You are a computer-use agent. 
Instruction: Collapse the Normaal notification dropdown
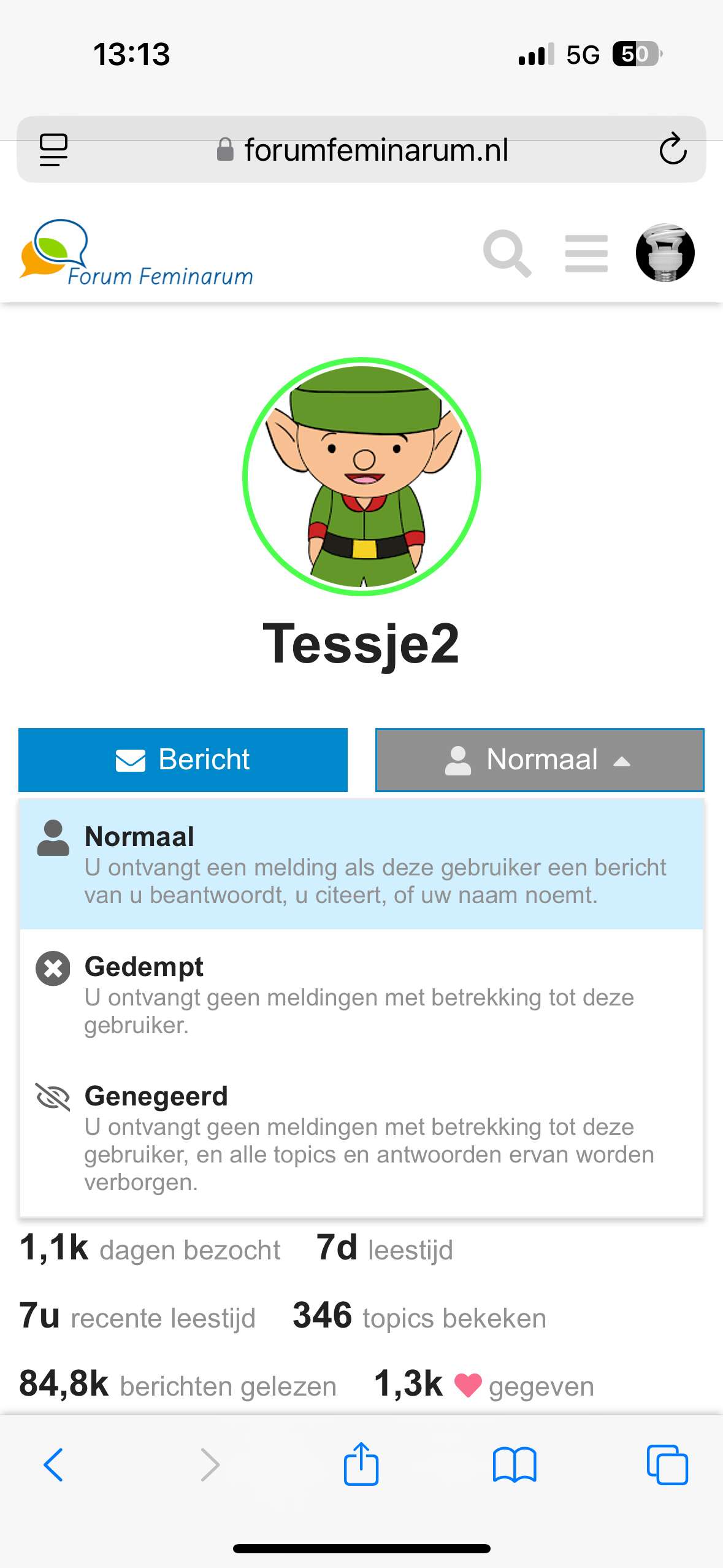tap(540, 759)
